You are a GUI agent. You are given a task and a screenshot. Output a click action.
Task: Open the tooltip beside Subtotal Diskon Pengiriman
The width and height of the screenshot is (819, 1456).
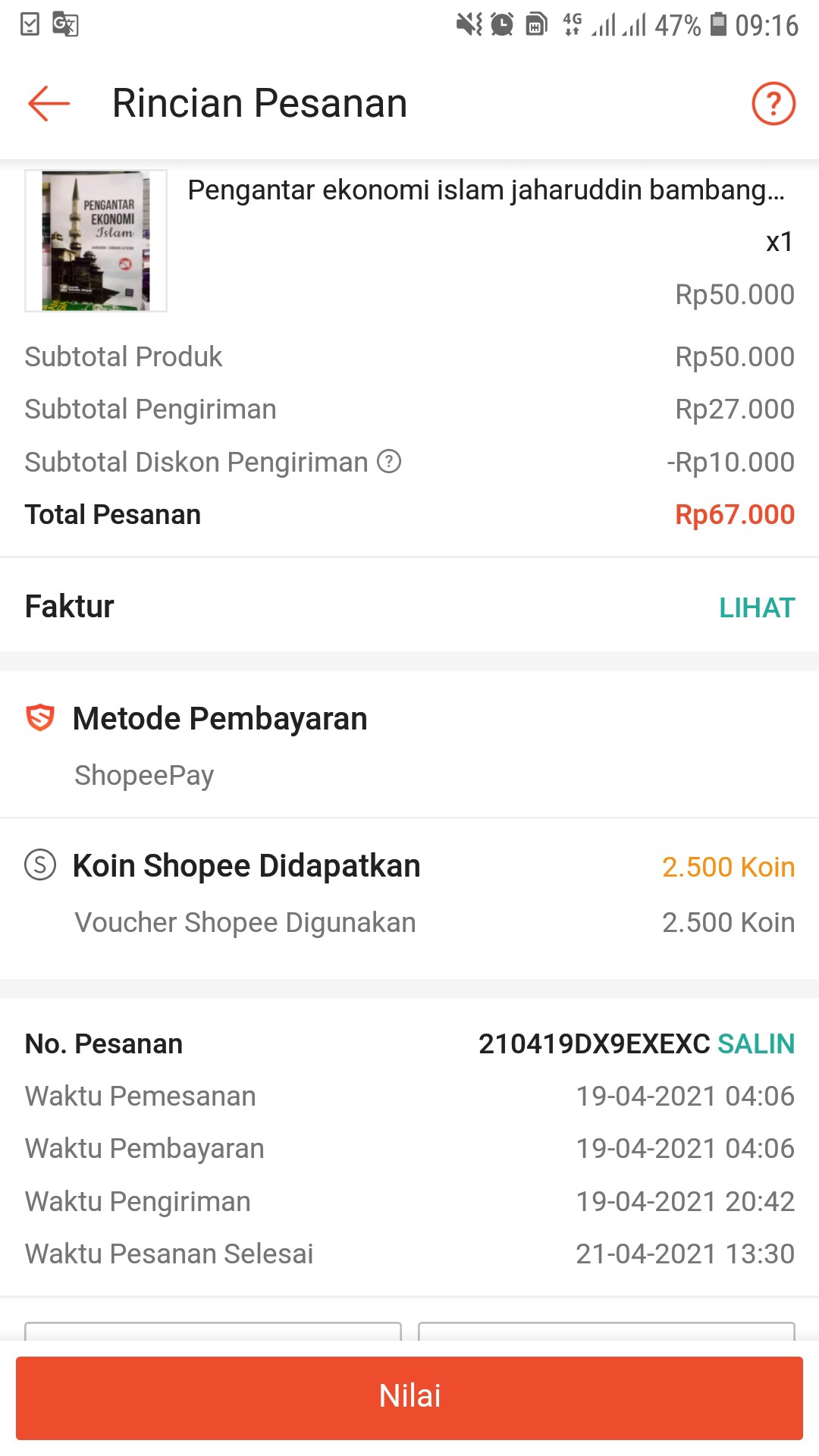(x=389, y=462)
